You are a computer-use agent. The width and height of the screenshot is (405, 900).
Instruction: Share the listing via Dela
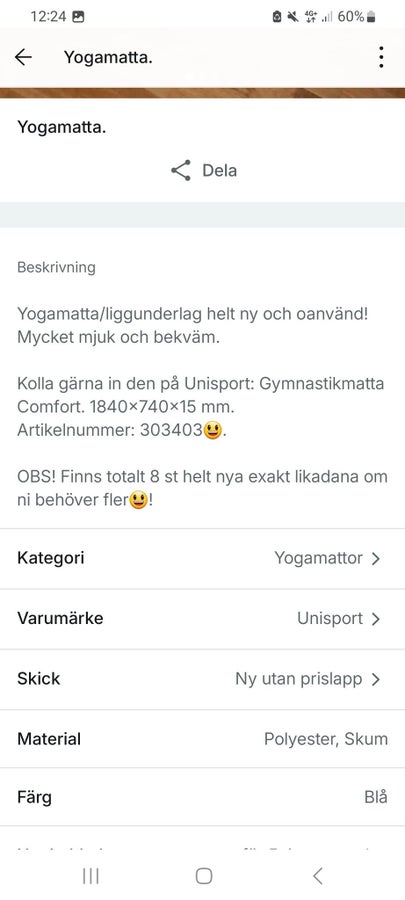point(204,170)
